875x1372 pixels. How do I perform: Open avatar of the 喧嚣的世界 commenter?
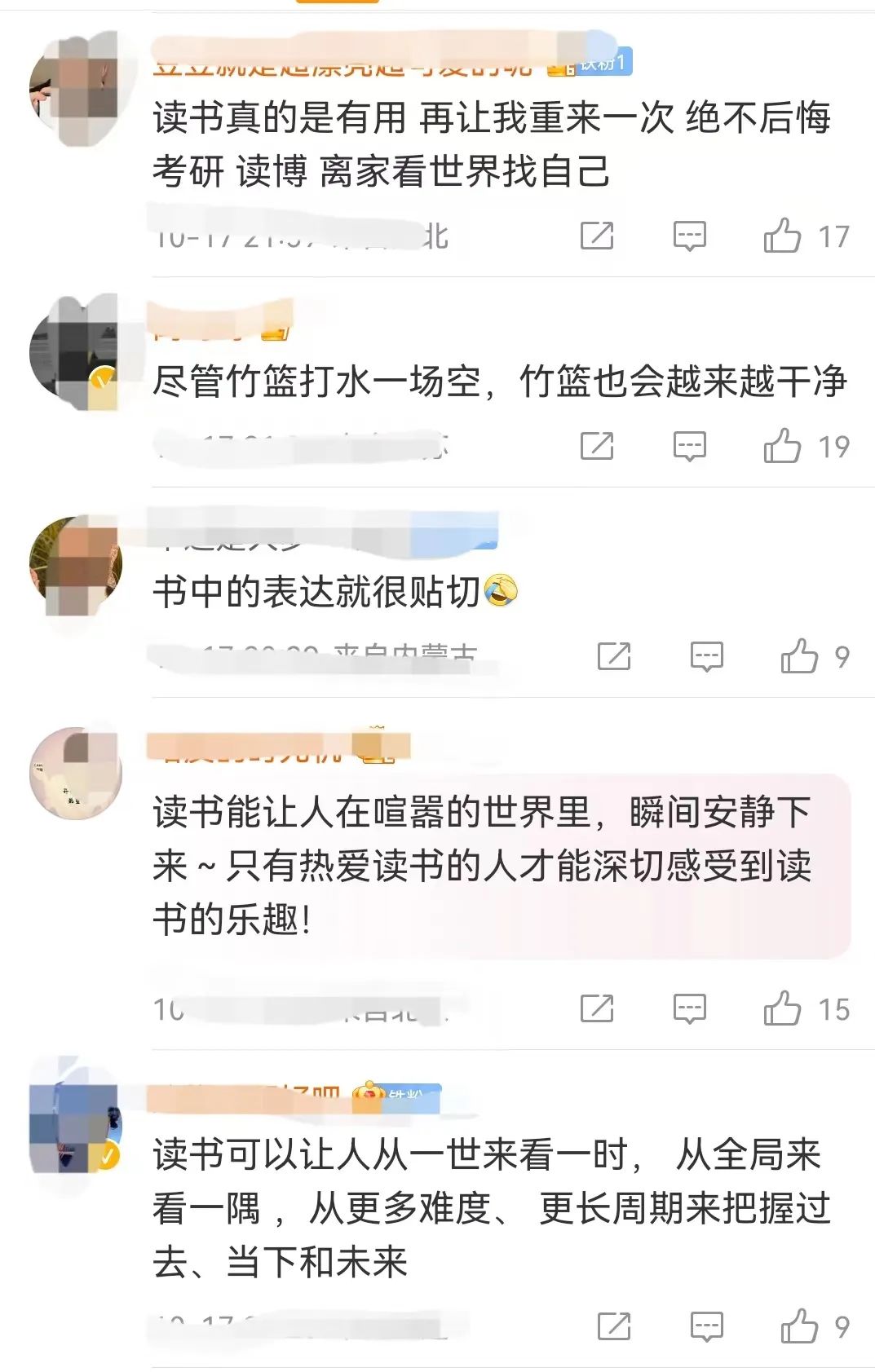(x=75, y=772)
